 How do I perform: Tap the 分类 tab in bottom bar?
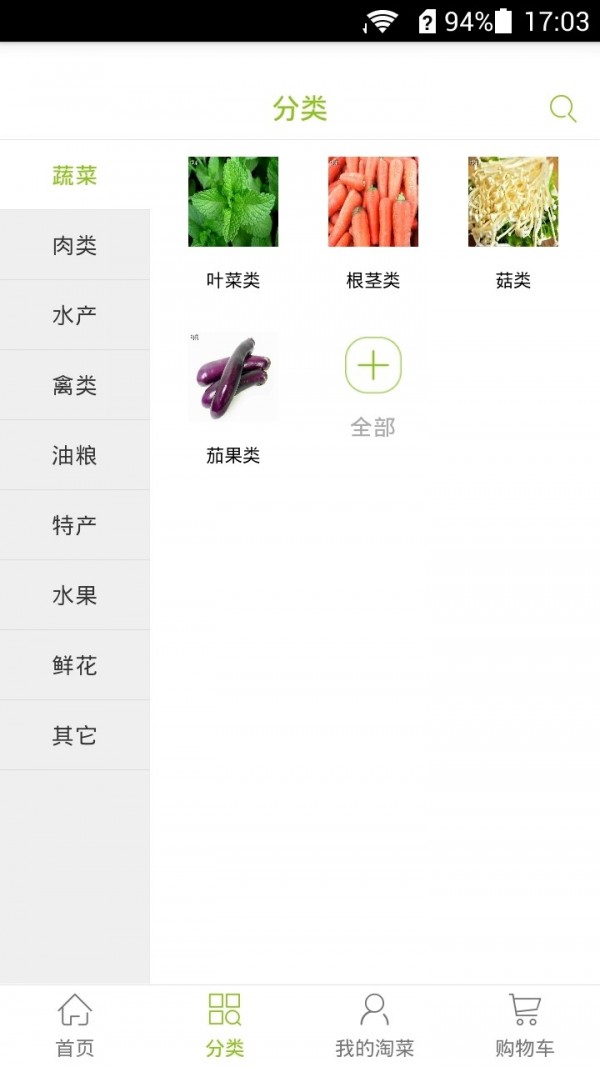[225, 1025]
